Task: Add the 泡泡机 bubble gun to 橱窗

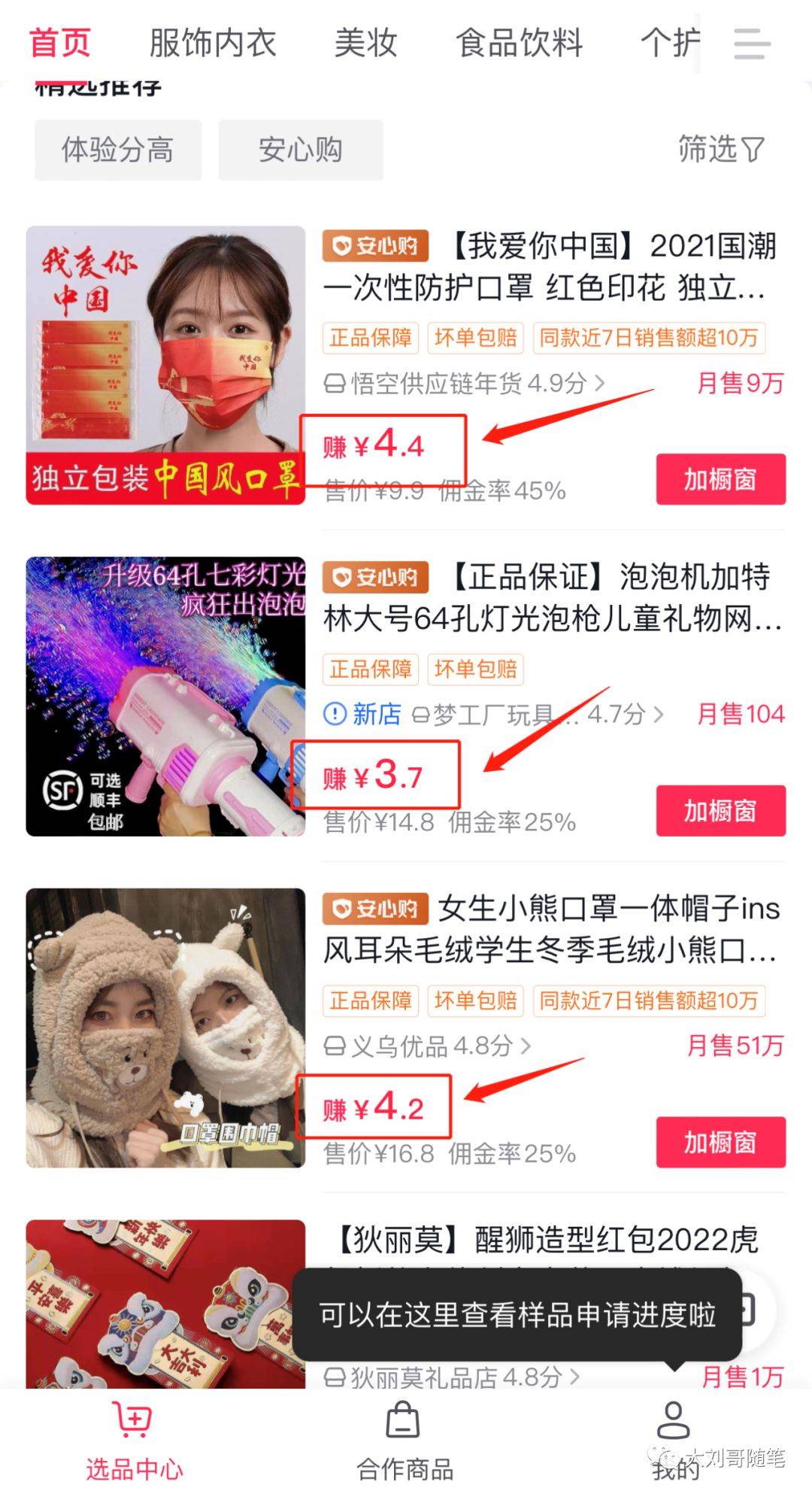Action: [x=720, y=811]
